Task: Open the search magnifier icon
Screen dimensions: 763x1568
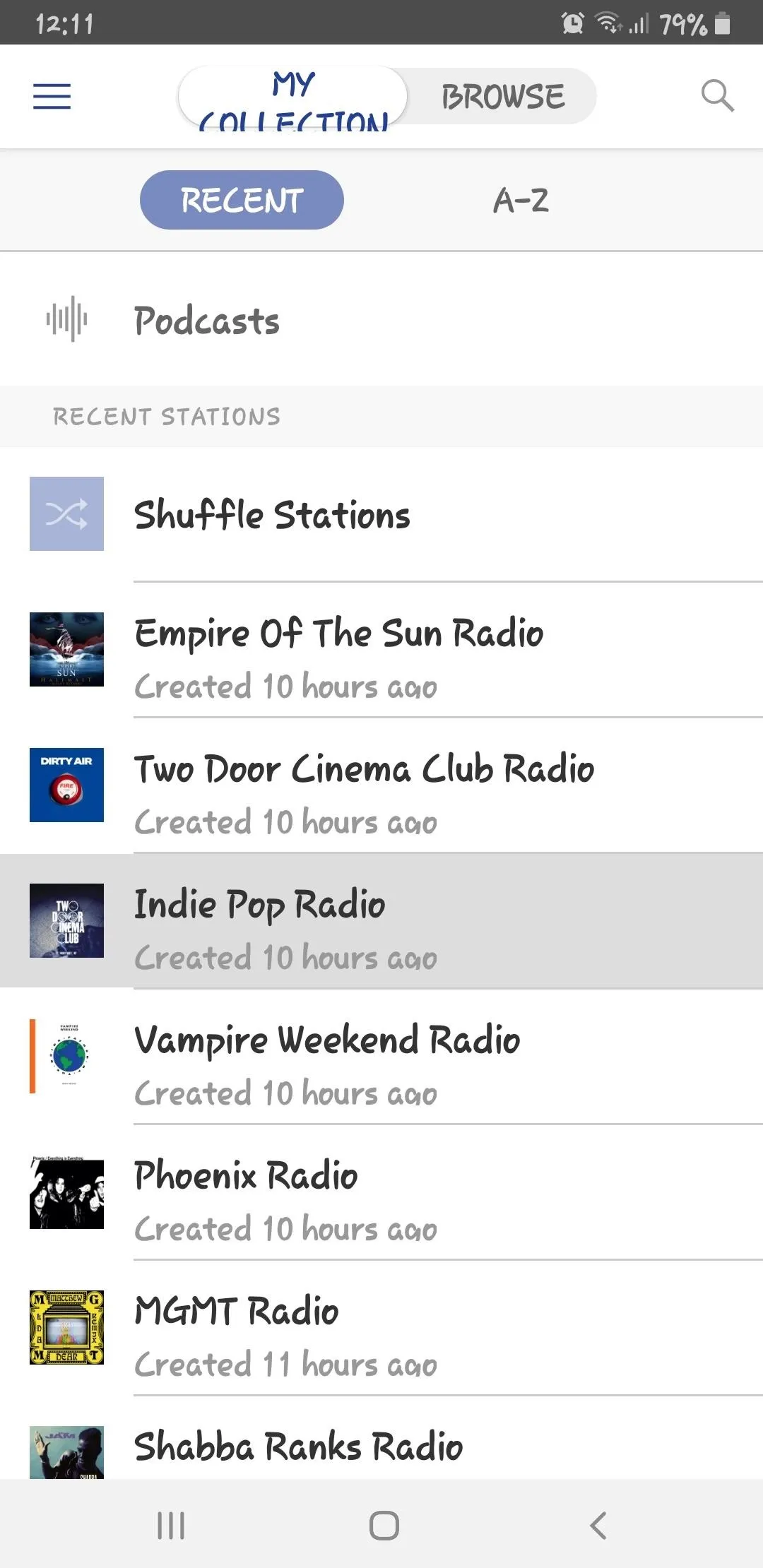Action: (x=717, y=96)
